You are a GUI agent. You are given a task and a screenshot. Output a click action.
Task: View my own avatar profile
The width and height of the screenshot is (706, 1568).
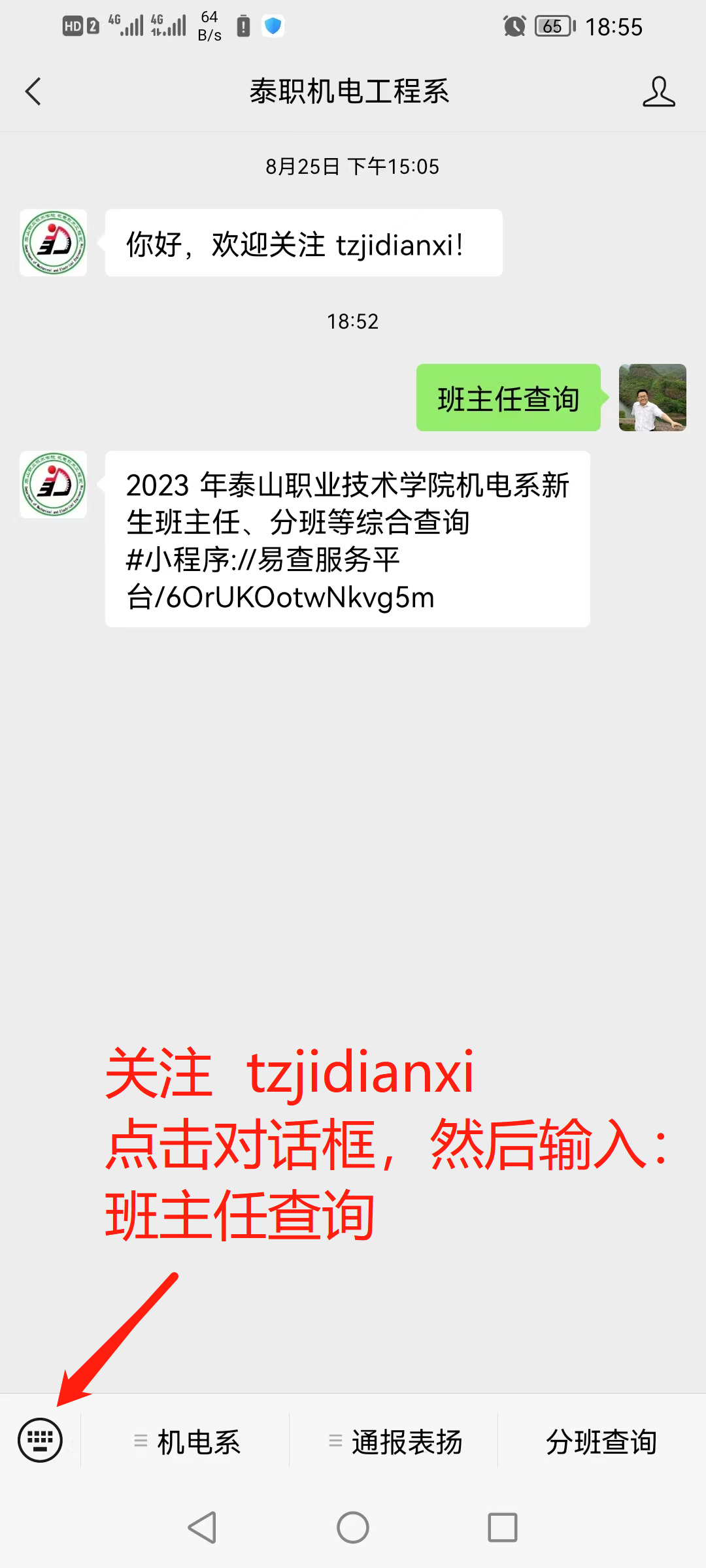[652, 397]
